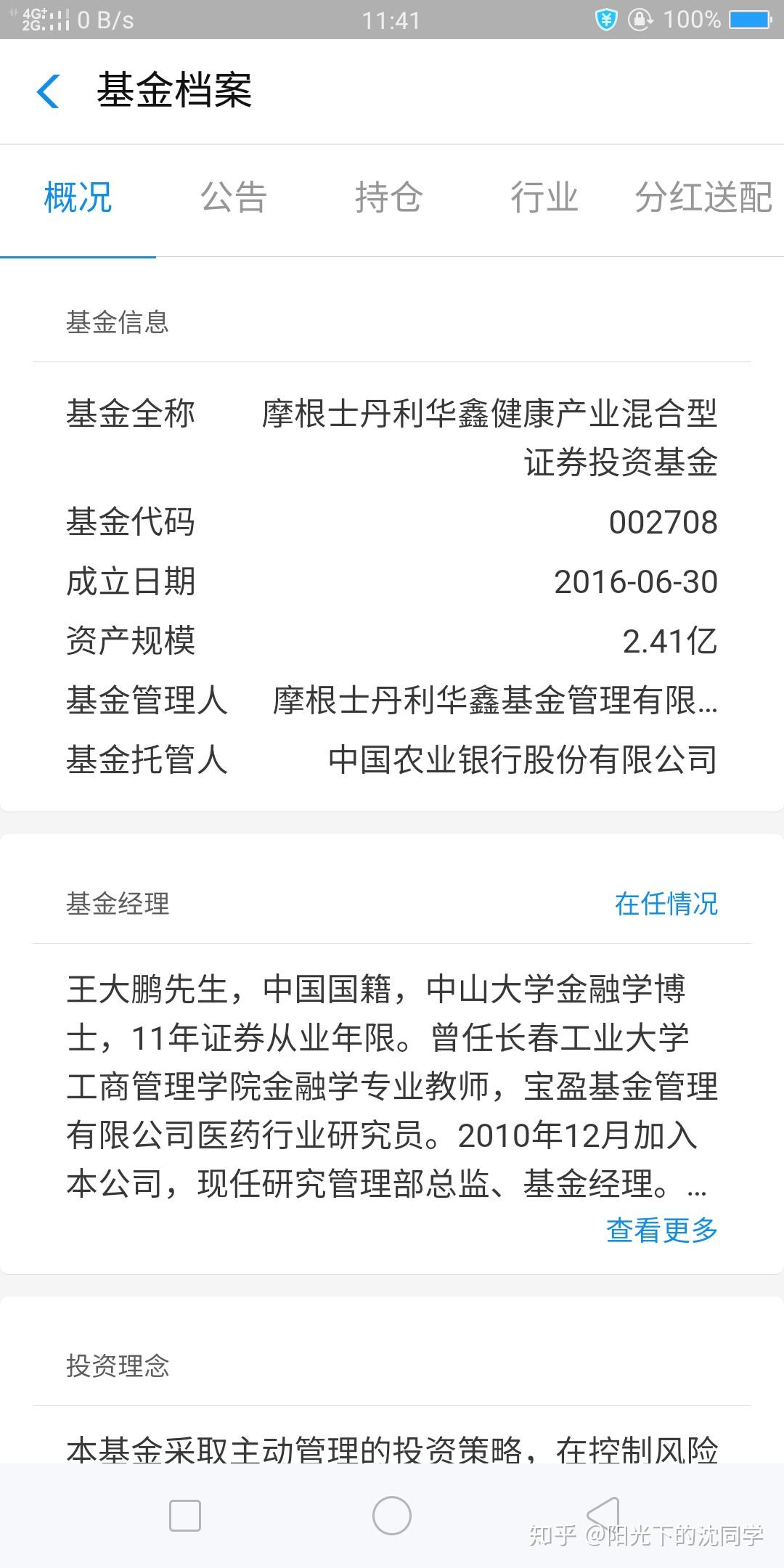Tap the rotation lock icon in status bar
This screenshot has height=1568, width=784.
click(642, 20)
